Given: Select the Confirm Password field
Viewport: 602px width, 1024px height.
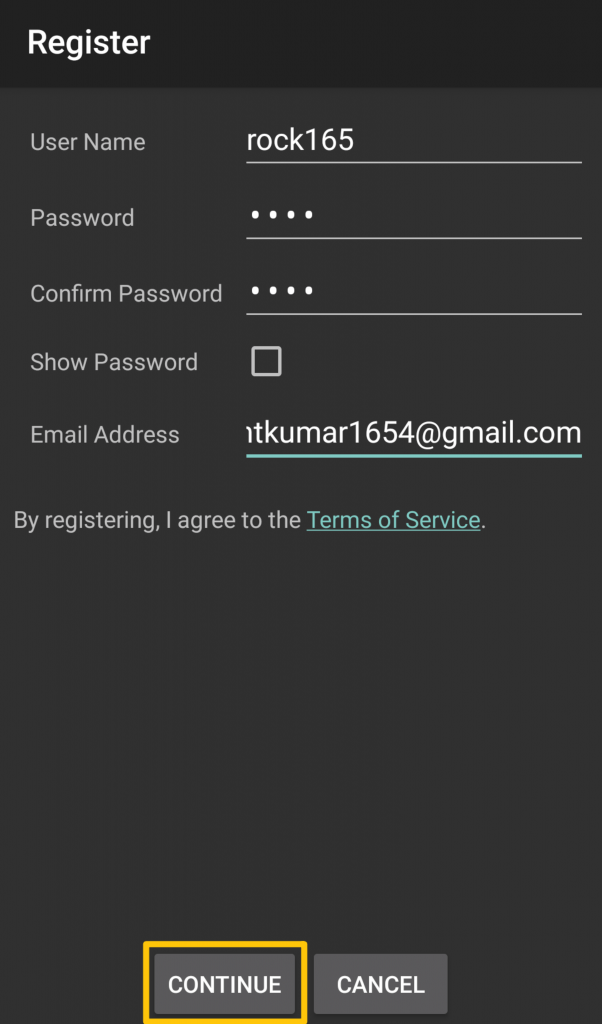Looking at the screenshot, I should click(413, 292).
